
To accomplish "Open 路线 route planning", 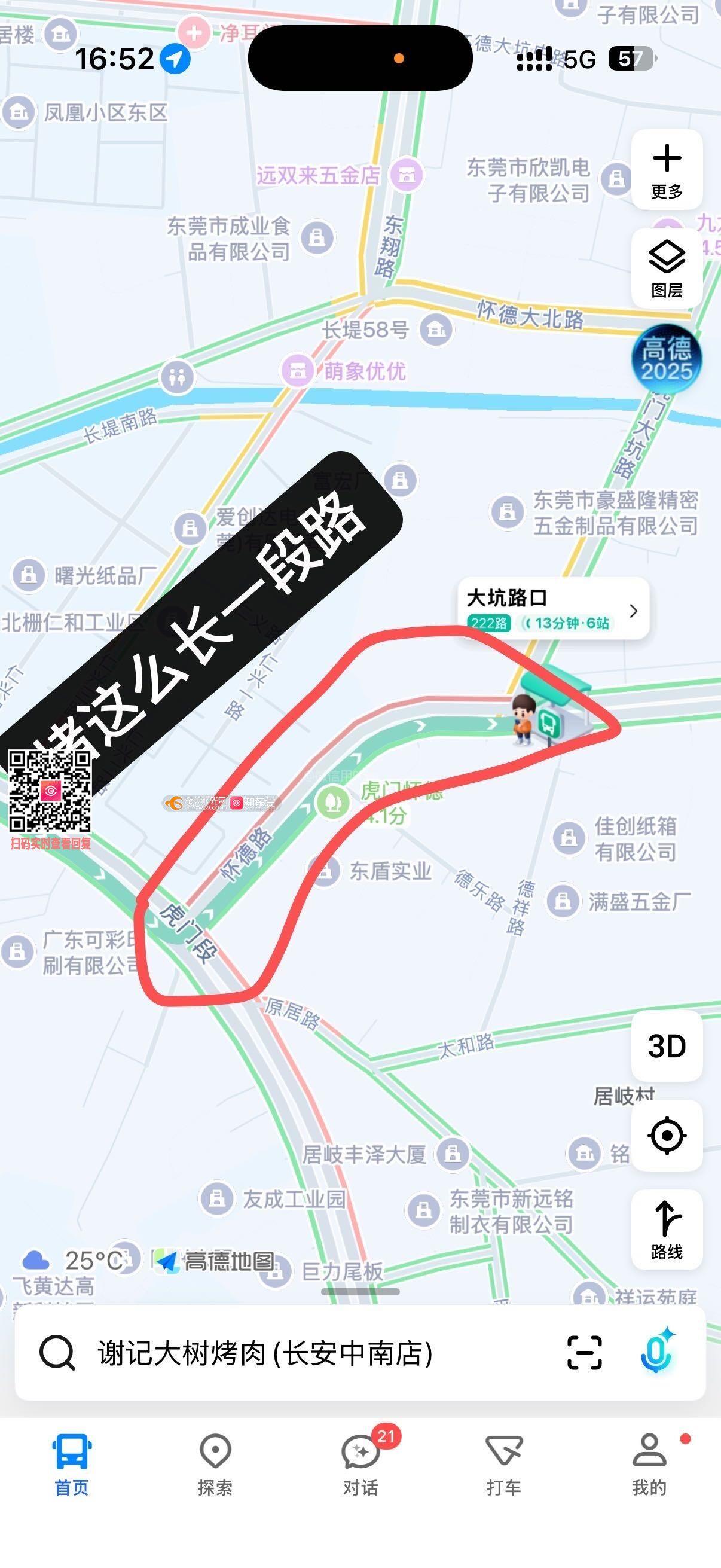I will tap(667, 1230).
